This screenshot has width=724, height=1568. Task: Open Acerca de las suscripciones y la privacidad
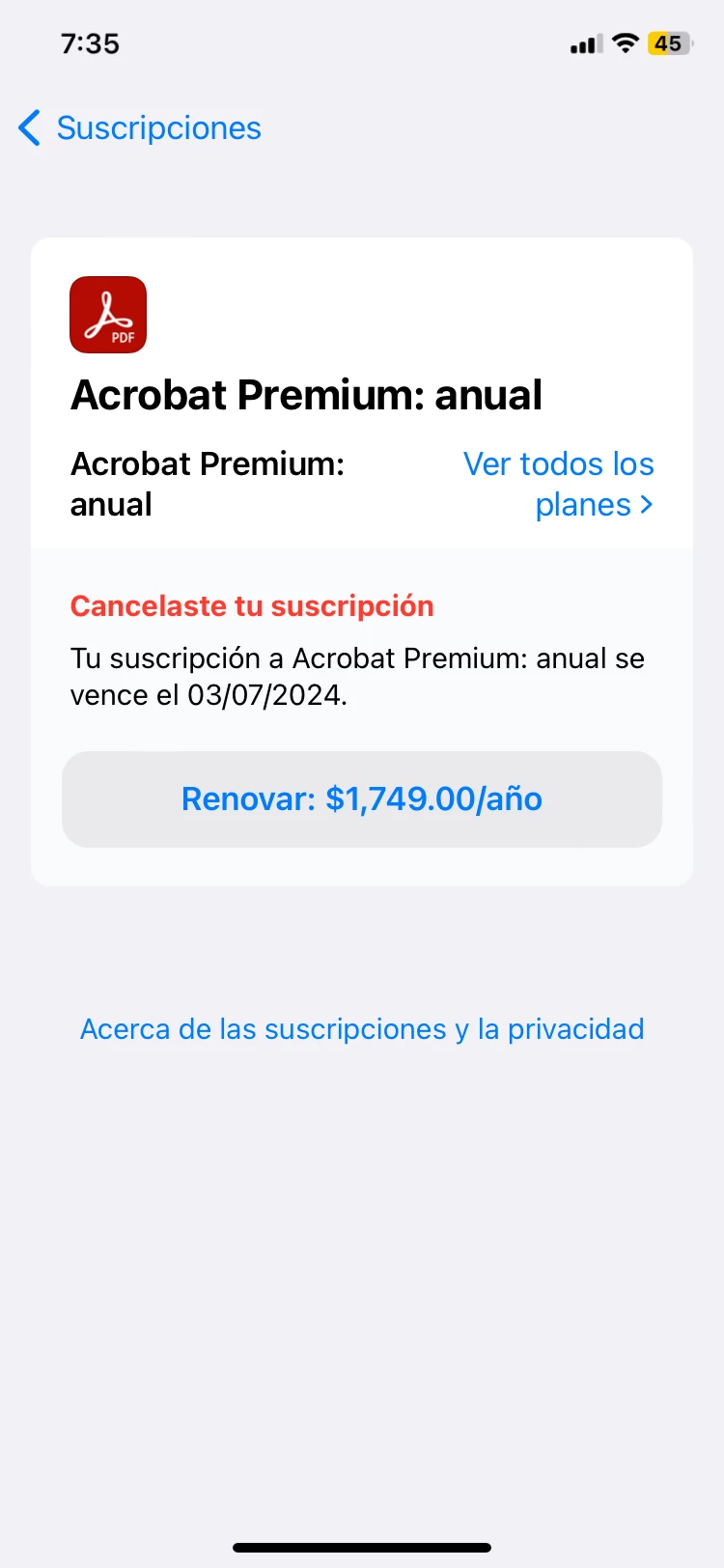click(362, 1029)
